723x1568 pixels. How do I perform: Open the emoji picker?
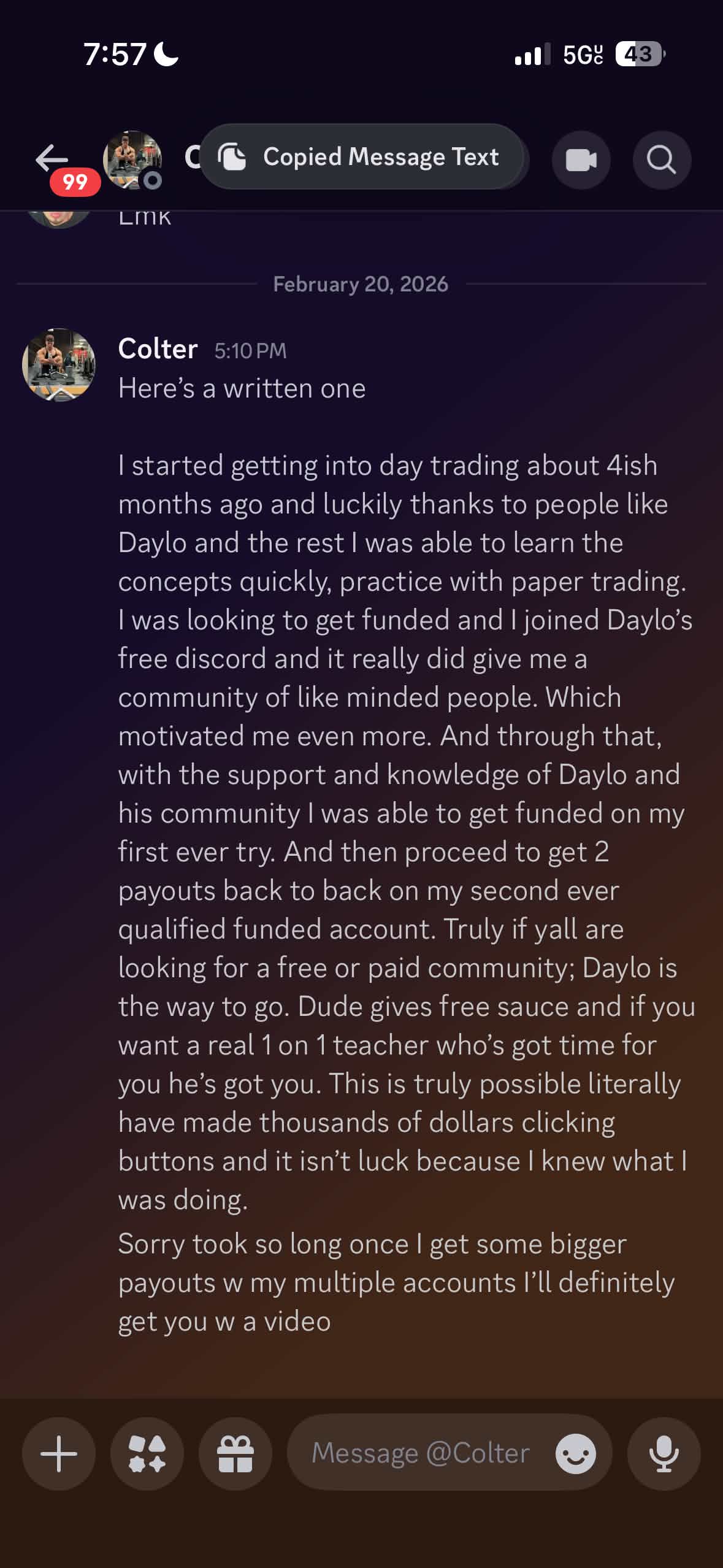coord(575,1453)
